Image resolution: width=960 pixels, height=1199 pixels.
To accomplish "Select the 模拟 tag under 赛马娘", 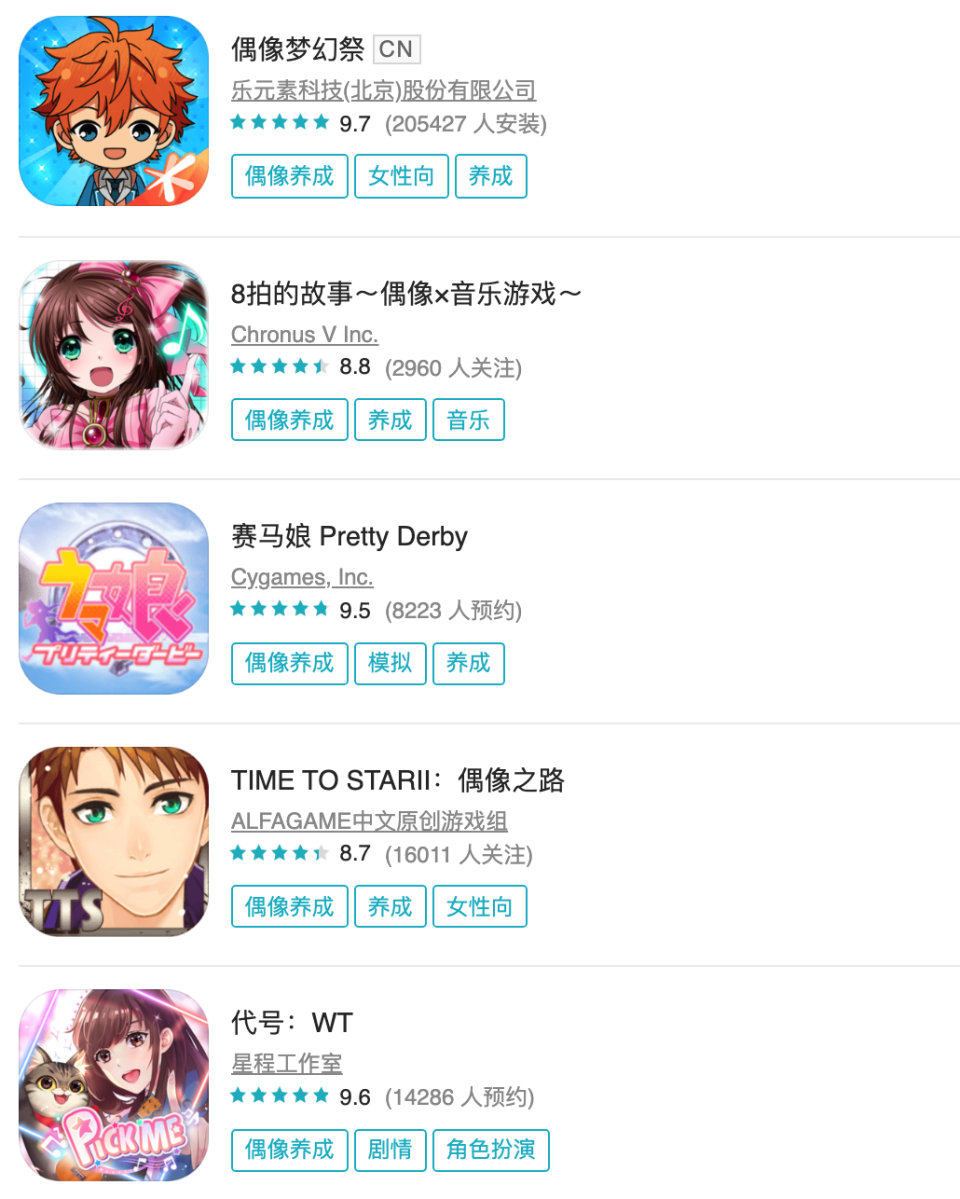I will point(390,663).
